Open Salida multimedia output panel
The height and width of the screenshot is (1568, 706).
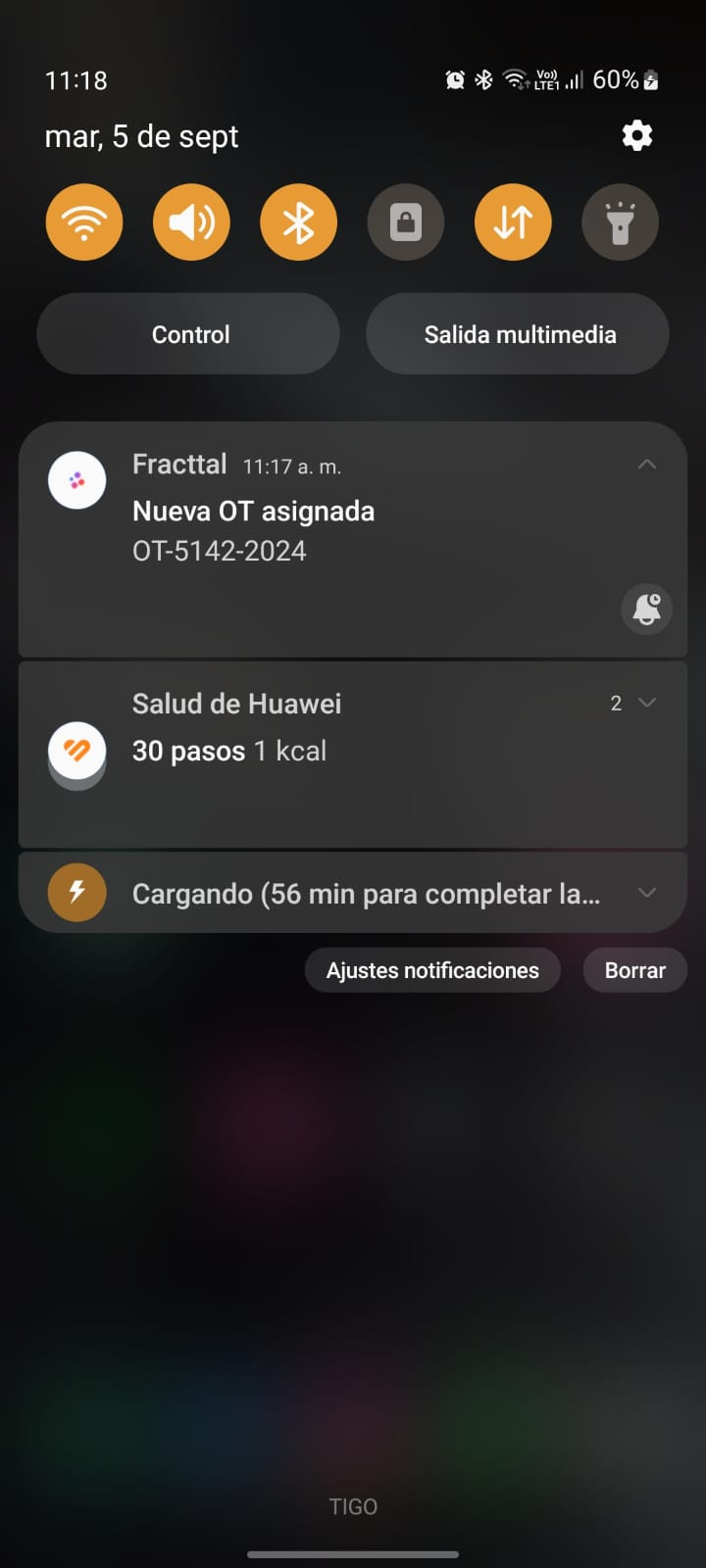519,334
